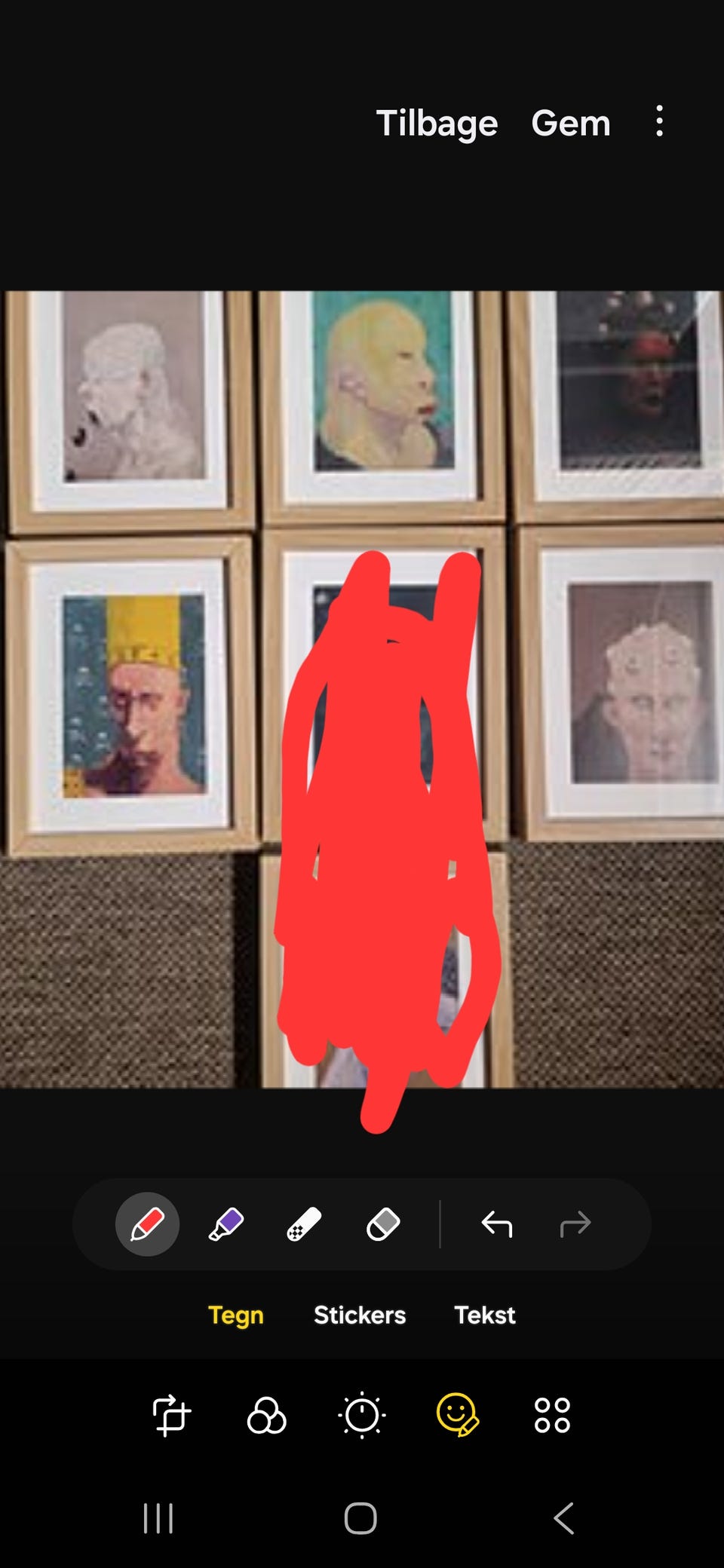Open brightness and exposure adjustments
The height and width of the screenshot is (1568, 724).
362,1416
